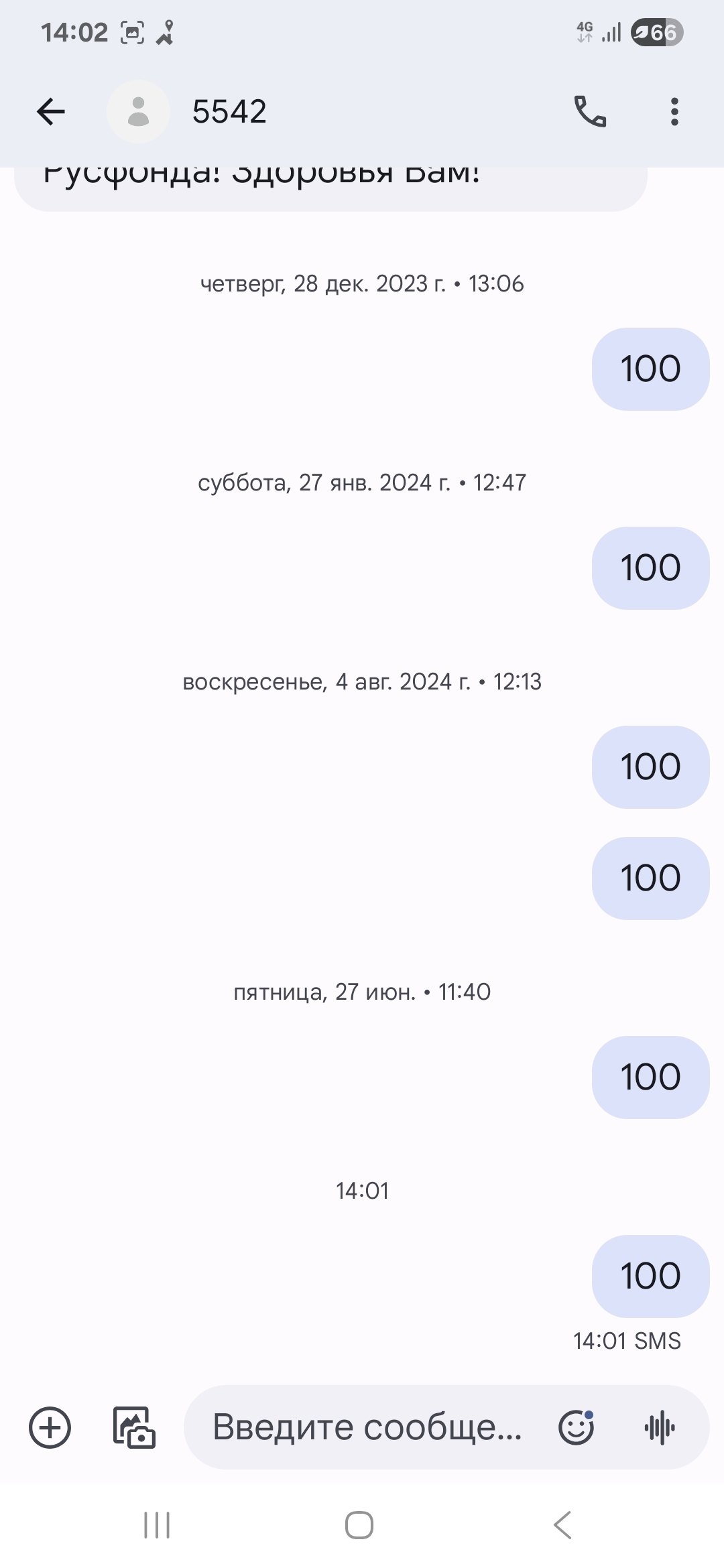Open the plus attachments menu

tap(50, 1427)
